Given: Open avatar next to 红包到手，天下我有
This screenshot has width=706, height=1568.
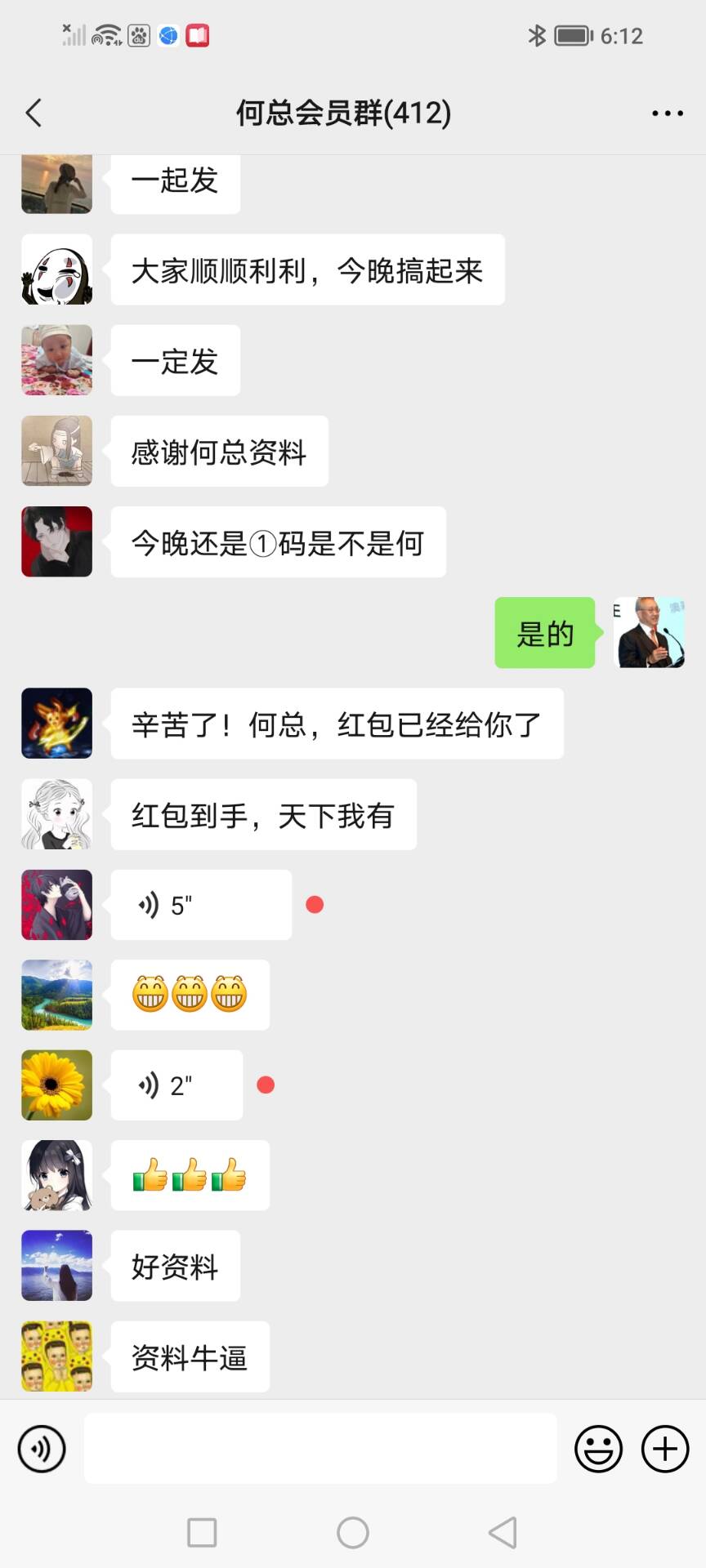Looking at the screenshot, I should click(56, 814).
